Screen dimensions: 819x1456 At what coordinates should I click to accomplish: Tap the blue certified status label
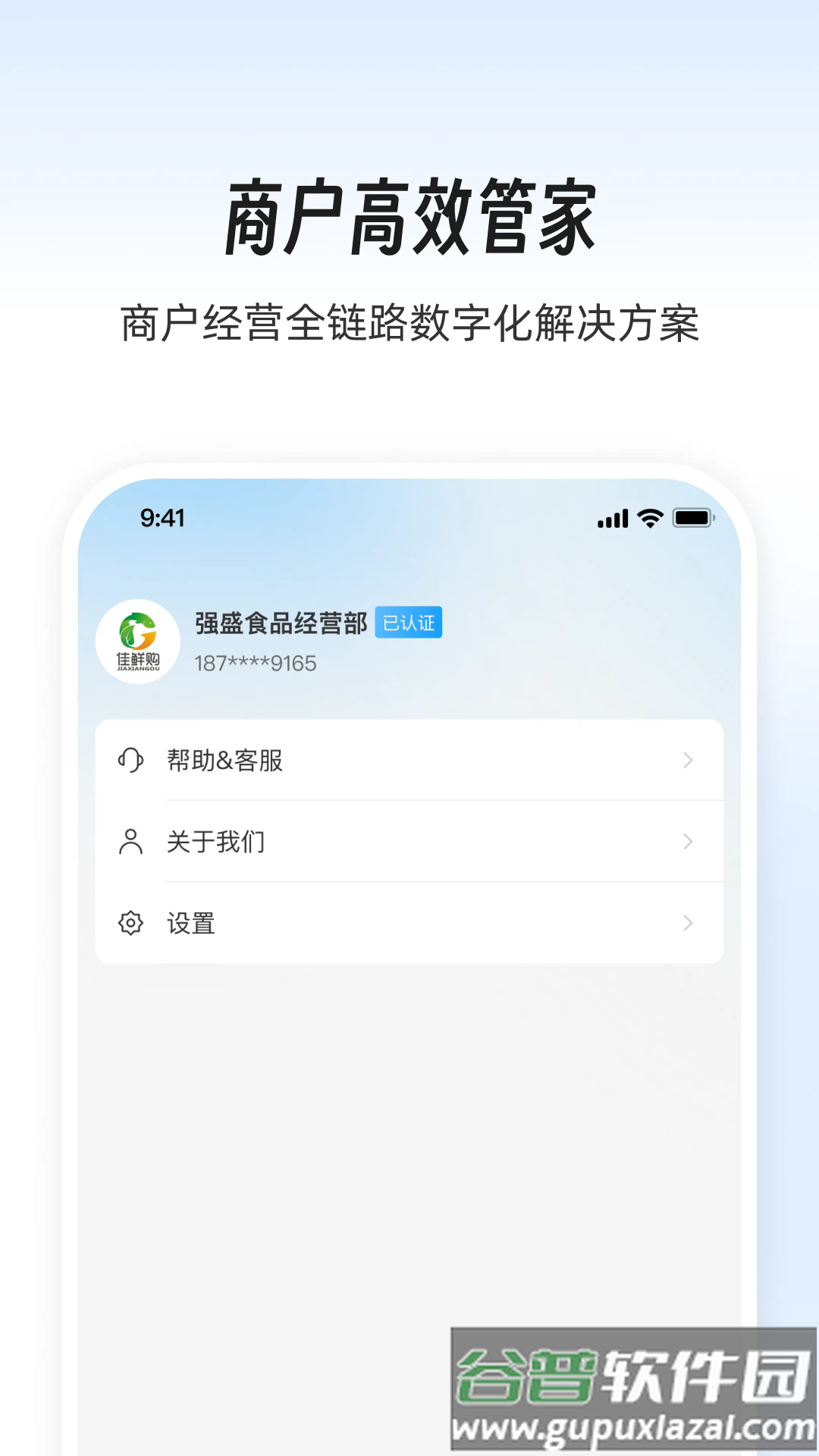pos(409,623)
